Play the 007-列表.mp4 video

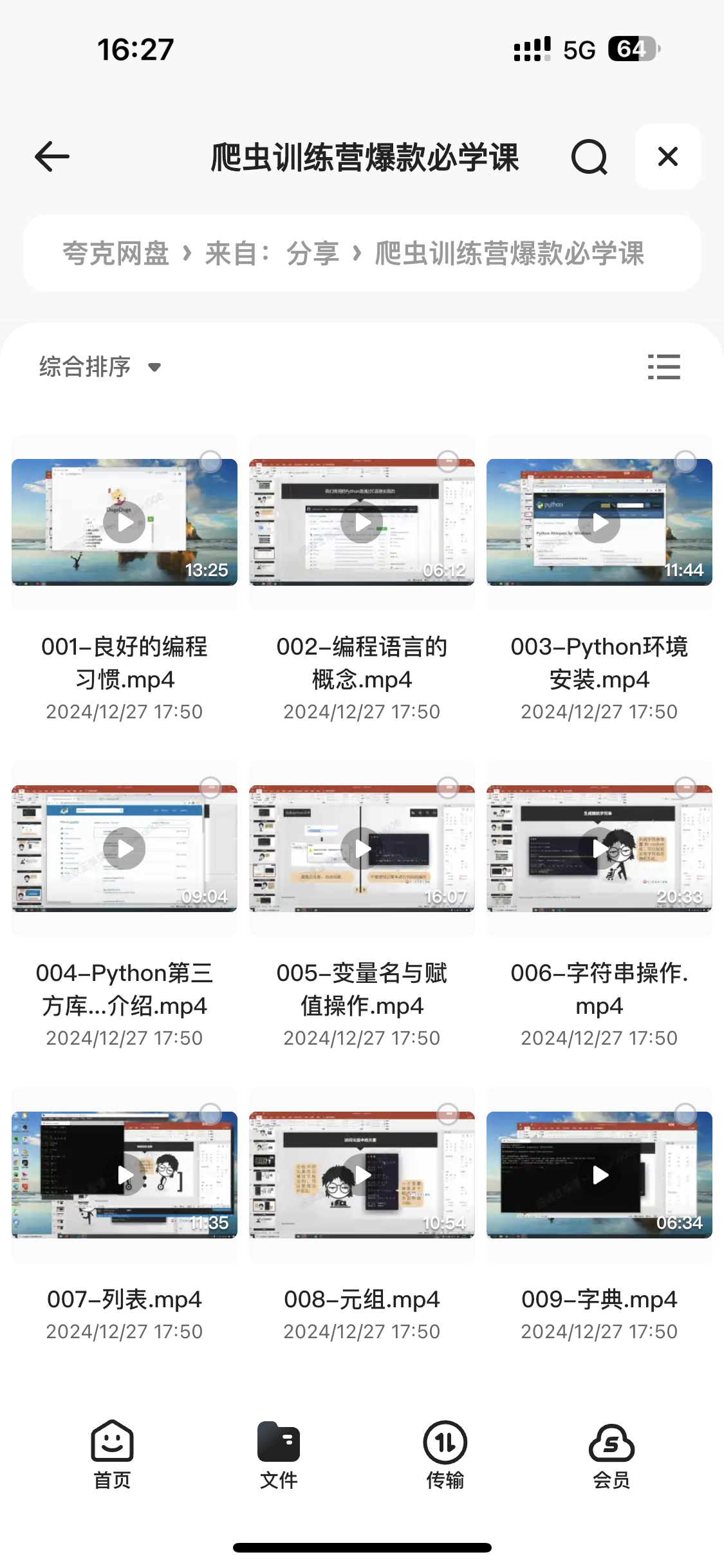(125, 1175)
